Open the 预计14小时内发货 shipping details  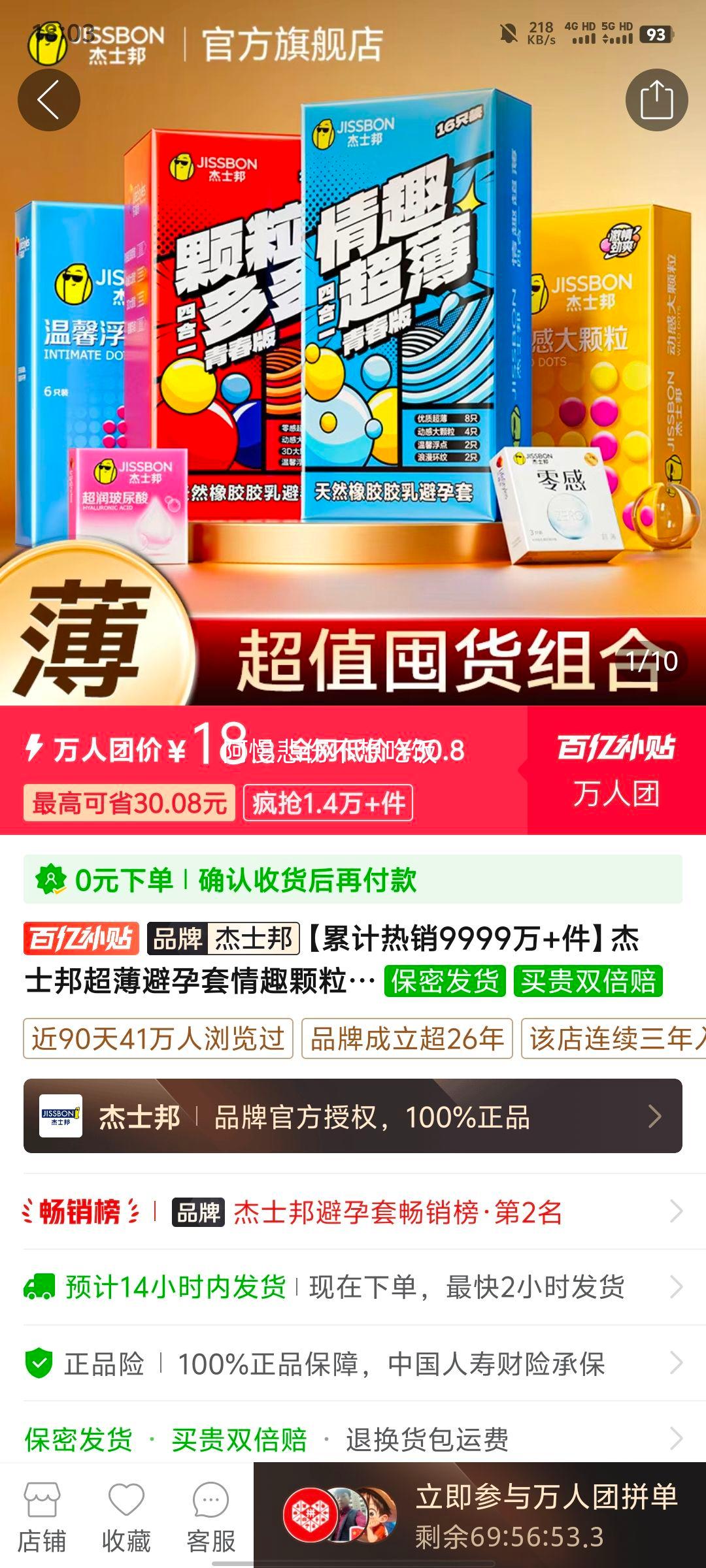[353, 1288]
